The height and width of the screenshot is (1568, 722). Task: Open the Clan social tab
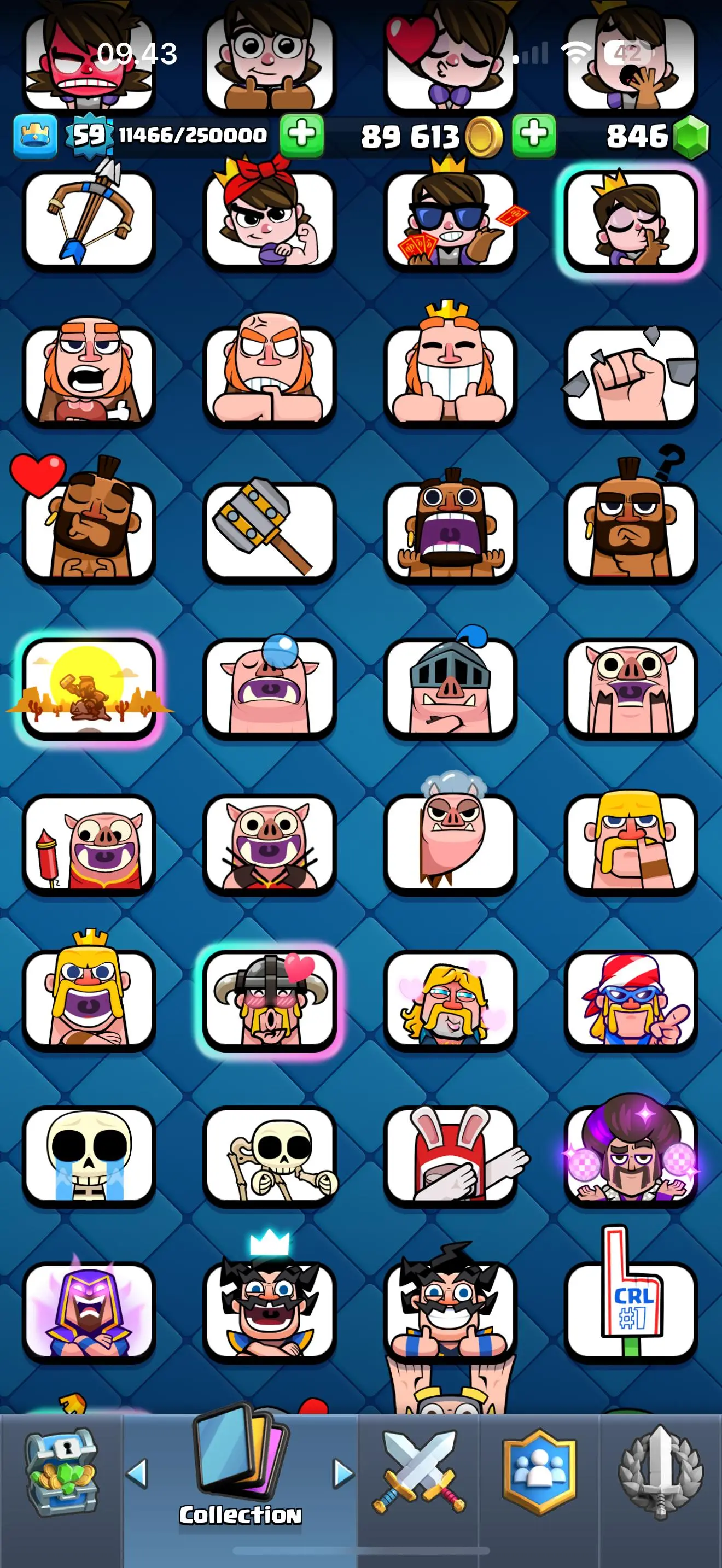click(x=539, y=1472)
